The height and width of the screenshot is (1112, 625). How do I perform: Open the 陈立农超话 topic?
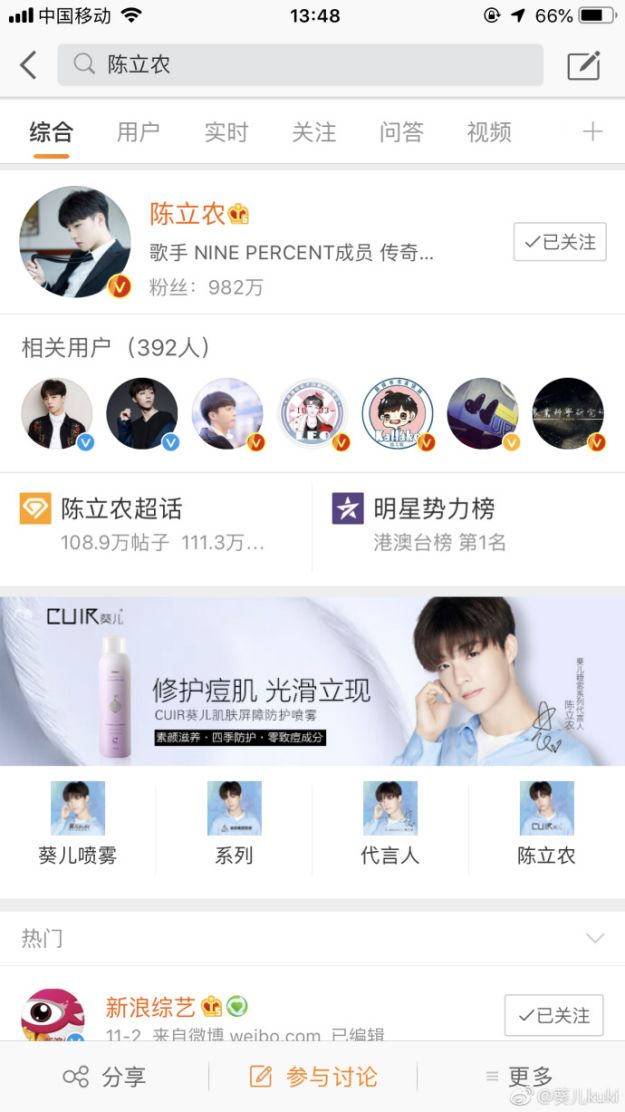(158, 524)
